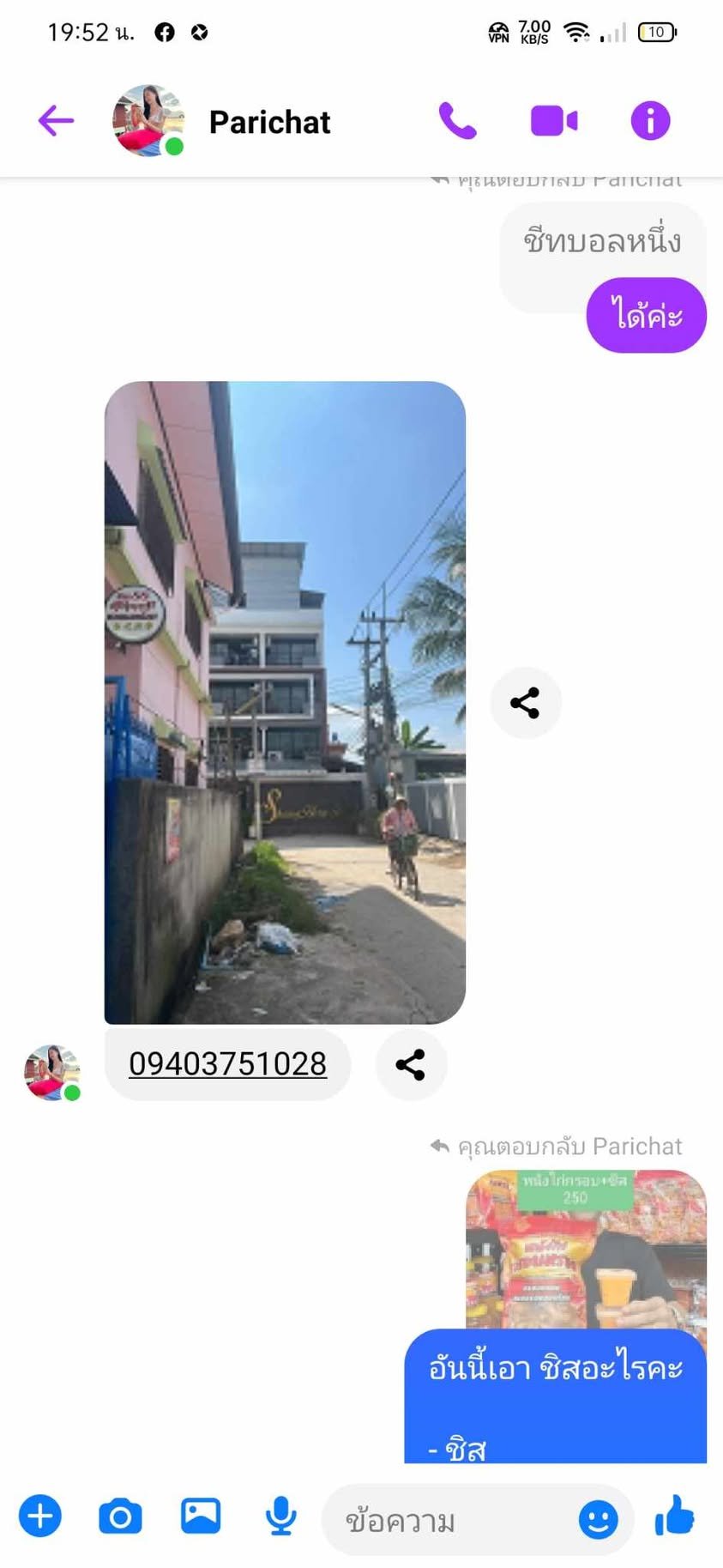Tap the phone number 09403751028 link
The height and width of the screenshot is (1568, 723).
(227, 1064)
